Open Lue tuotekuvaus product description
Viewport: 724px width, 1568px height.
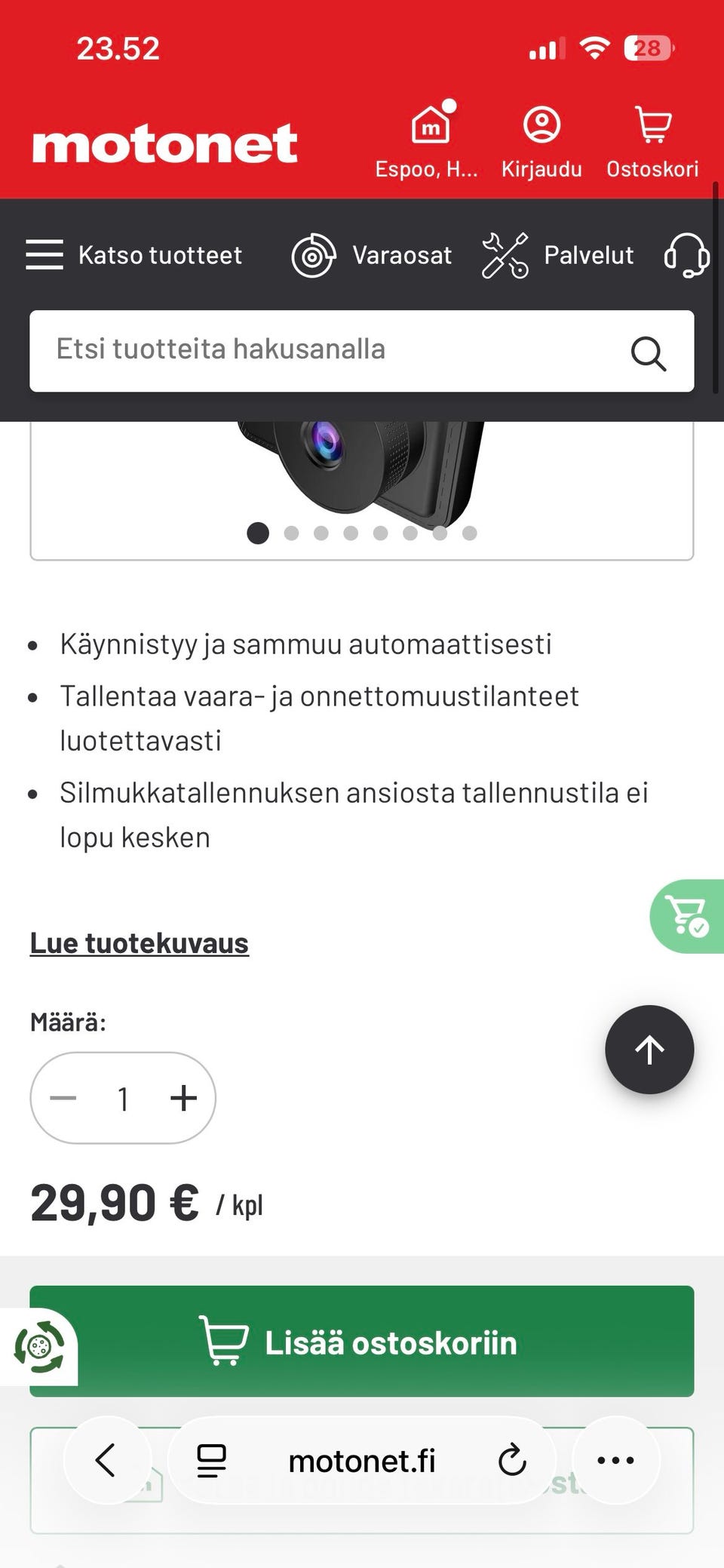pos(140,942)
